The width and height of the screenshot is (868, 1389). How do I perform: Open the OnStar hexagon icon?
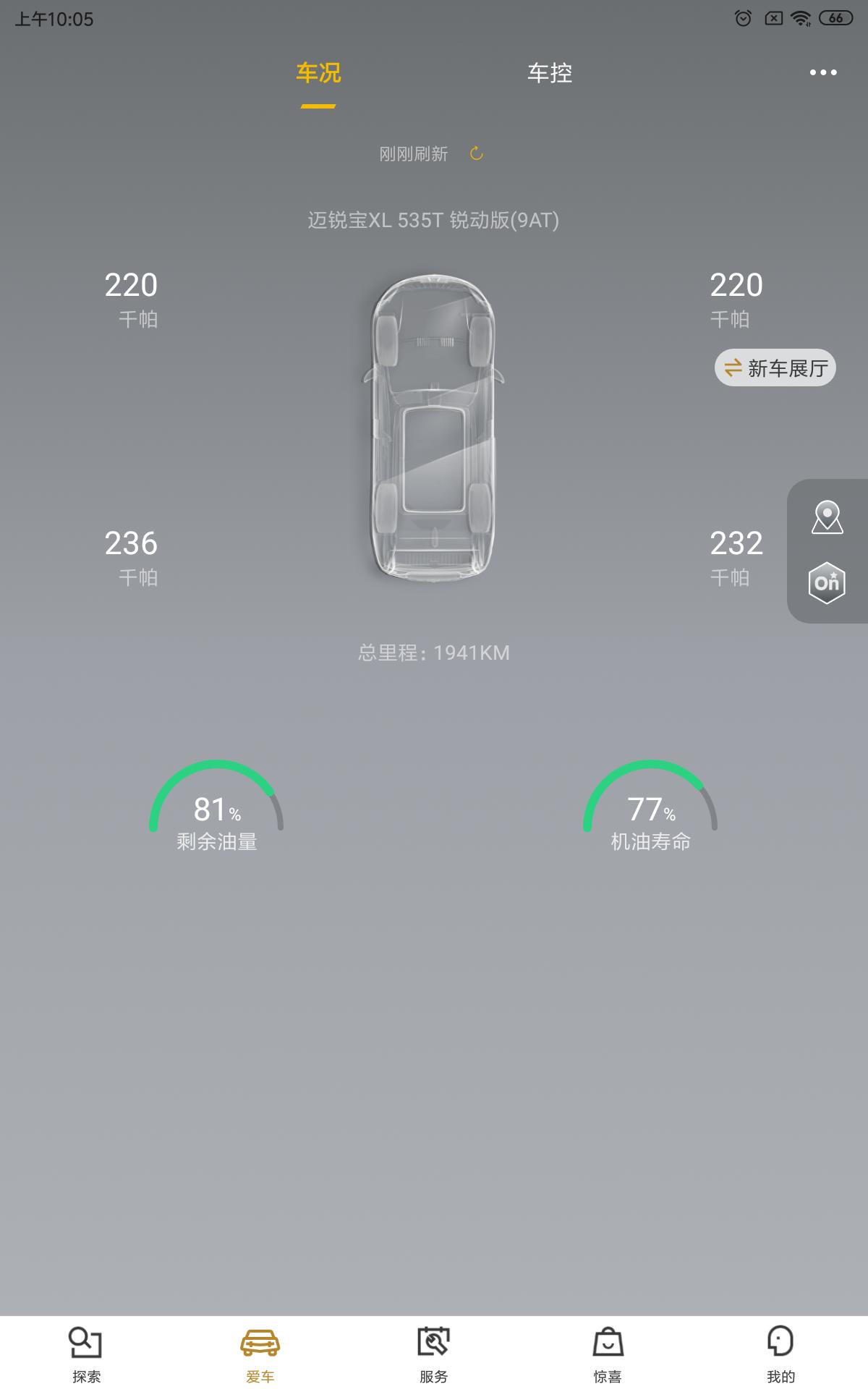point(827,583)
